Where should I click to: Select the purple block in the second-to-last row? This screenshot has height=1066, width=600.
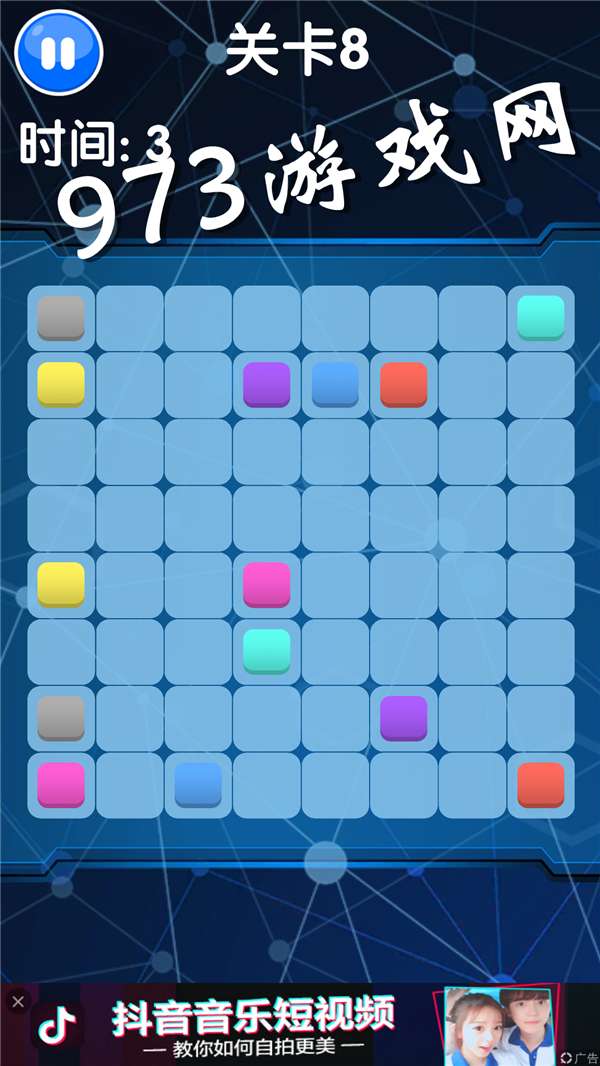tap(404, 718)
